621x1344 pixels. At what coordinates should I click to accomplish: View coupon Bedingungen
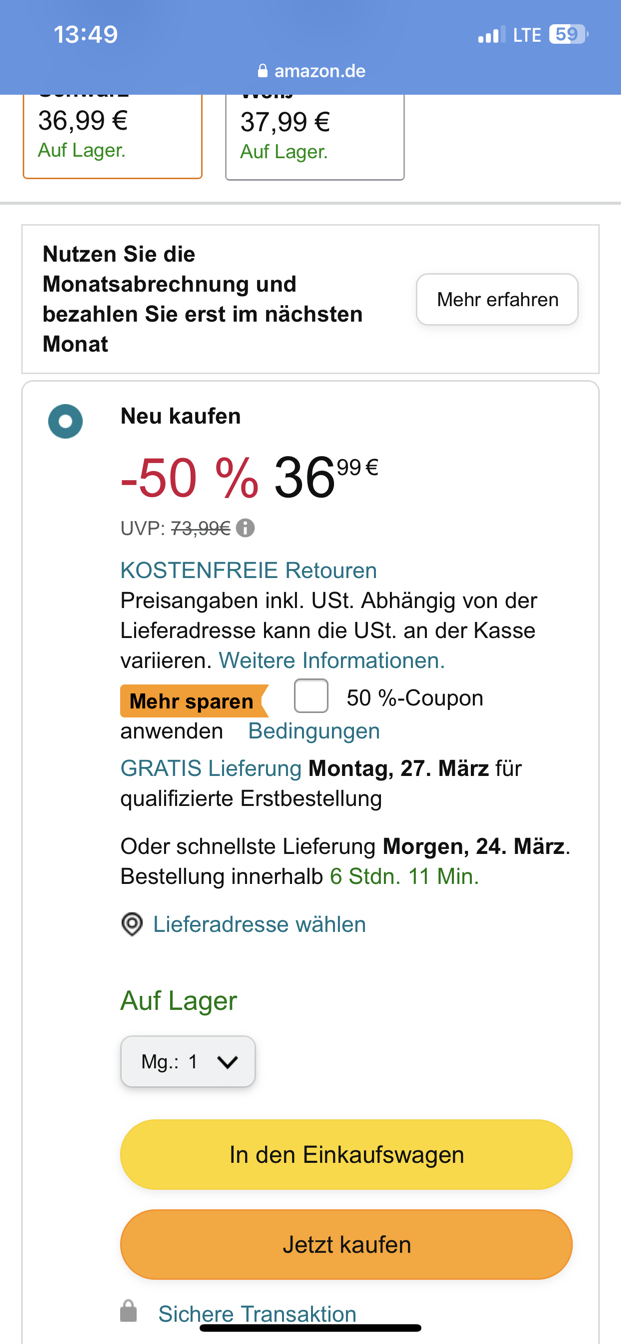[x=314, y=731]
